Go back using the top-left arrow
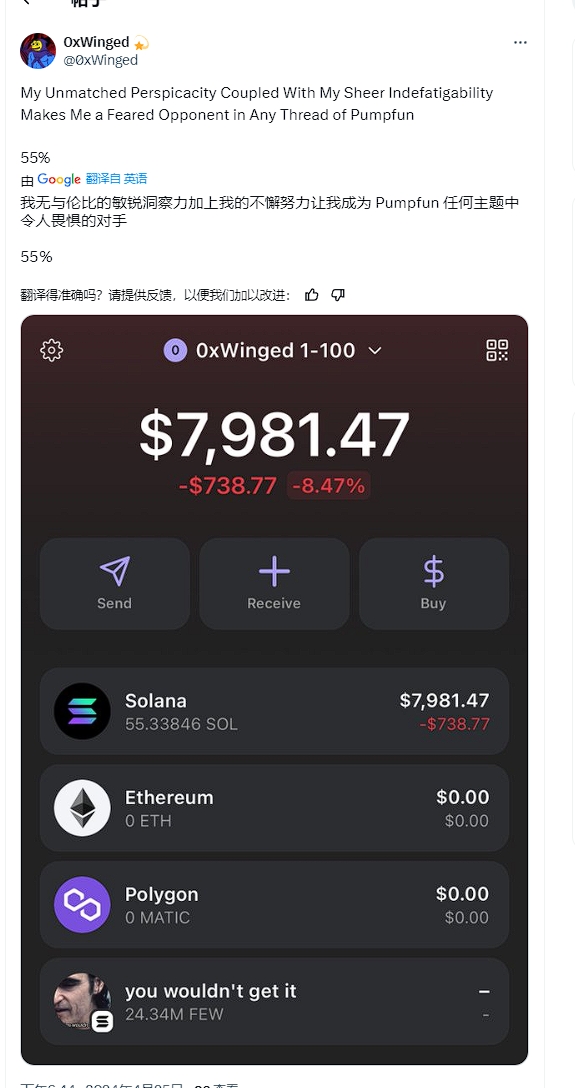The image size is (575, 1088). (26, 2)
